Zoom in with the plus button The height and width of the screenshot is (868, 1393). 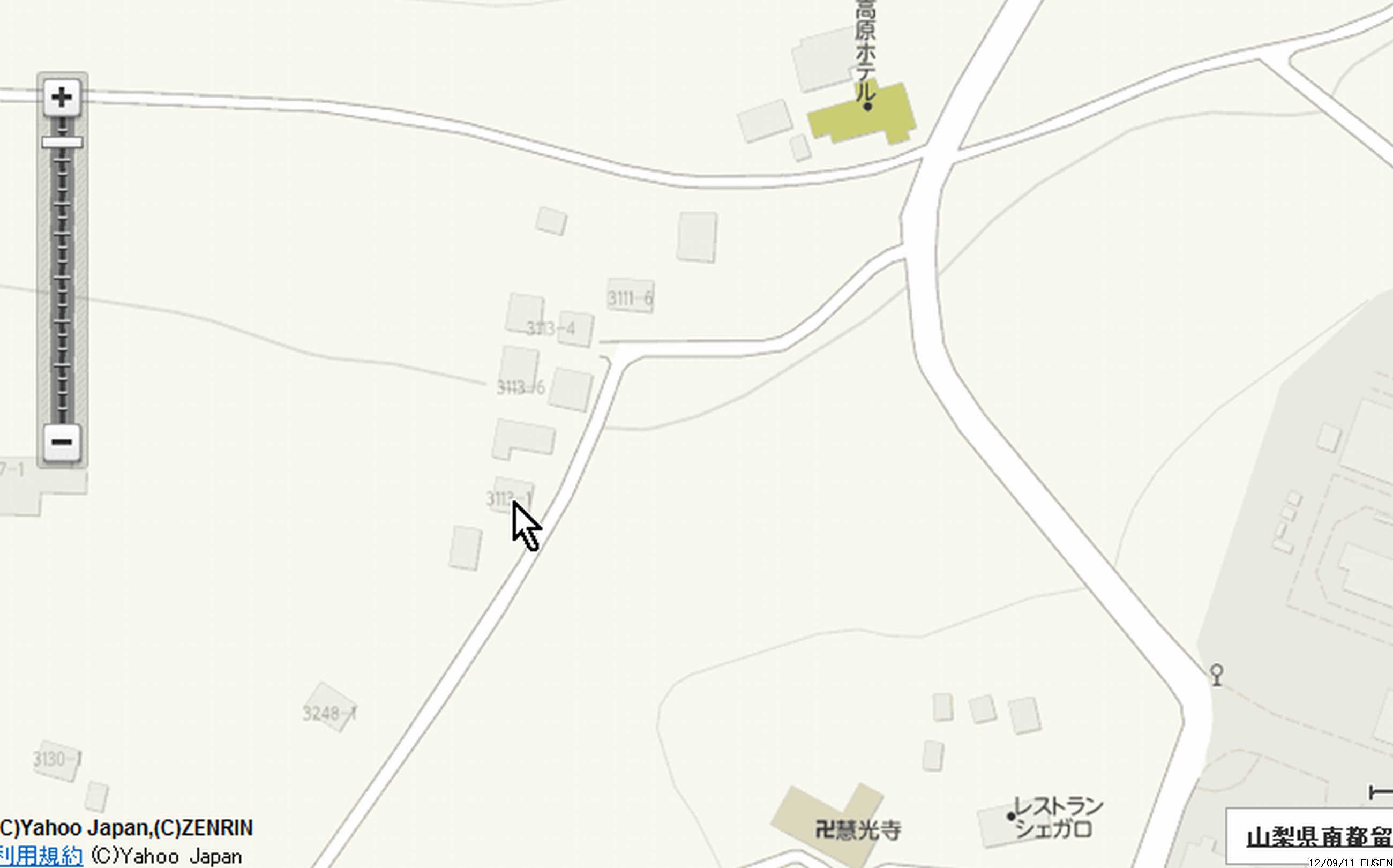click(62, 97)
